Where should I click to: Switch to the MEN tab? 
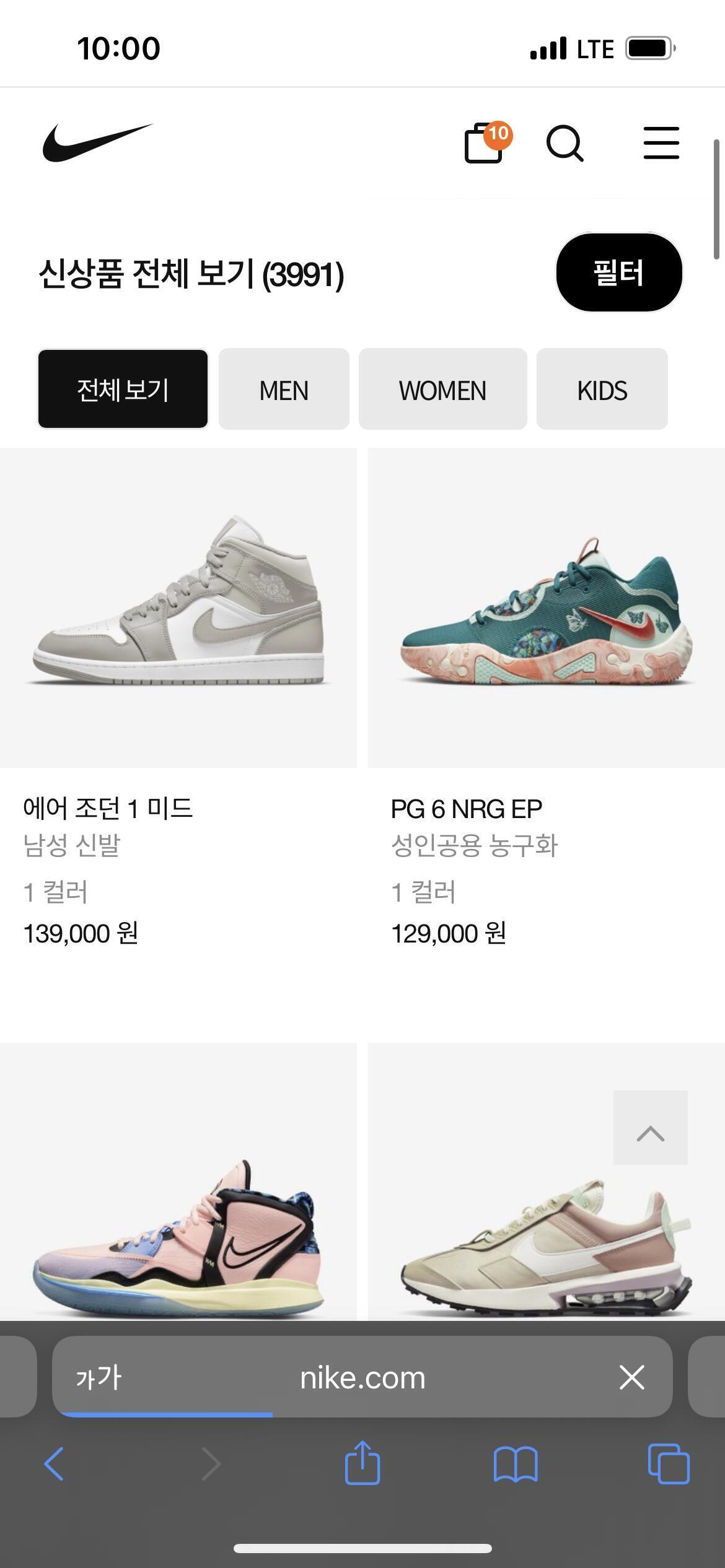coord(284,390)
